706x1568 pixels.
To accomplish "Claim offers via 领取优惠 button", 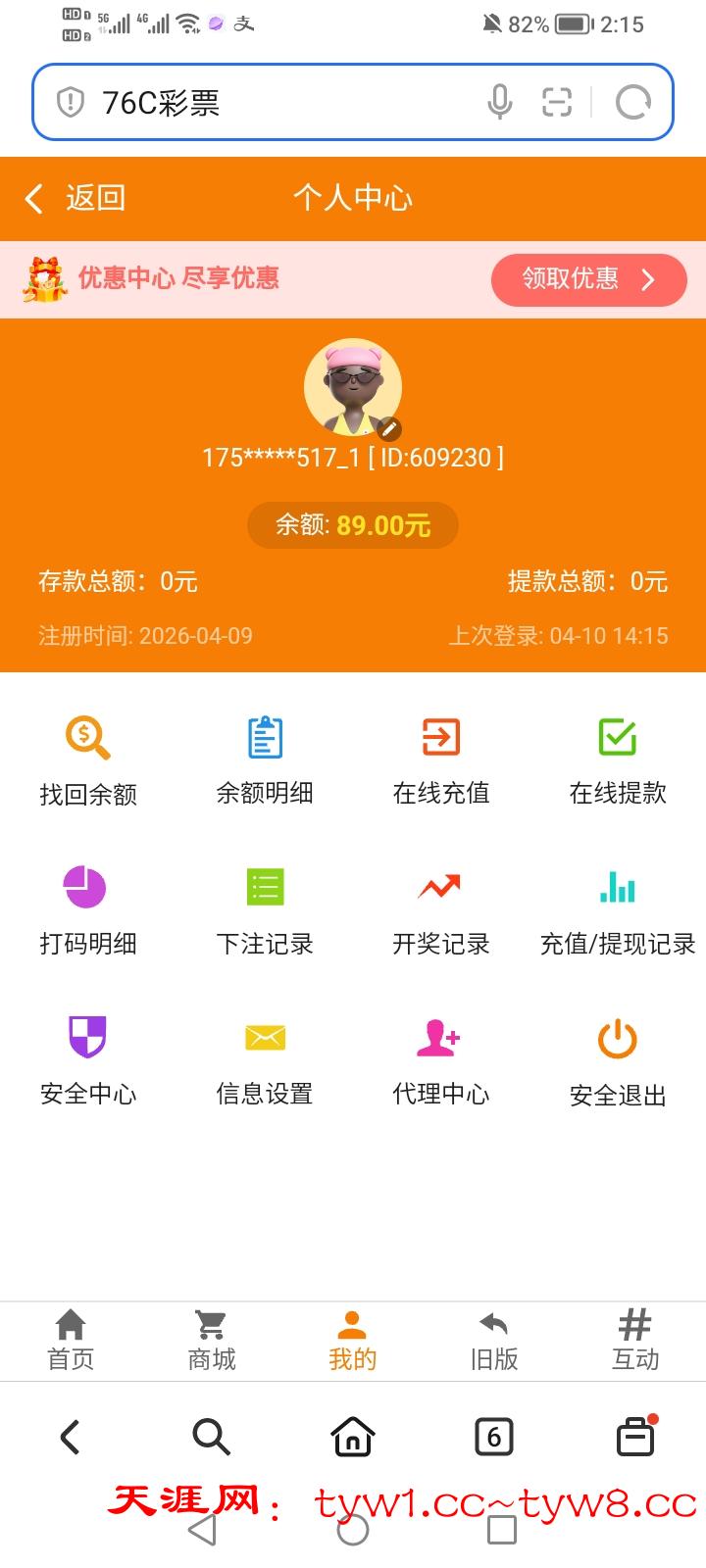I will click(588, 279).
